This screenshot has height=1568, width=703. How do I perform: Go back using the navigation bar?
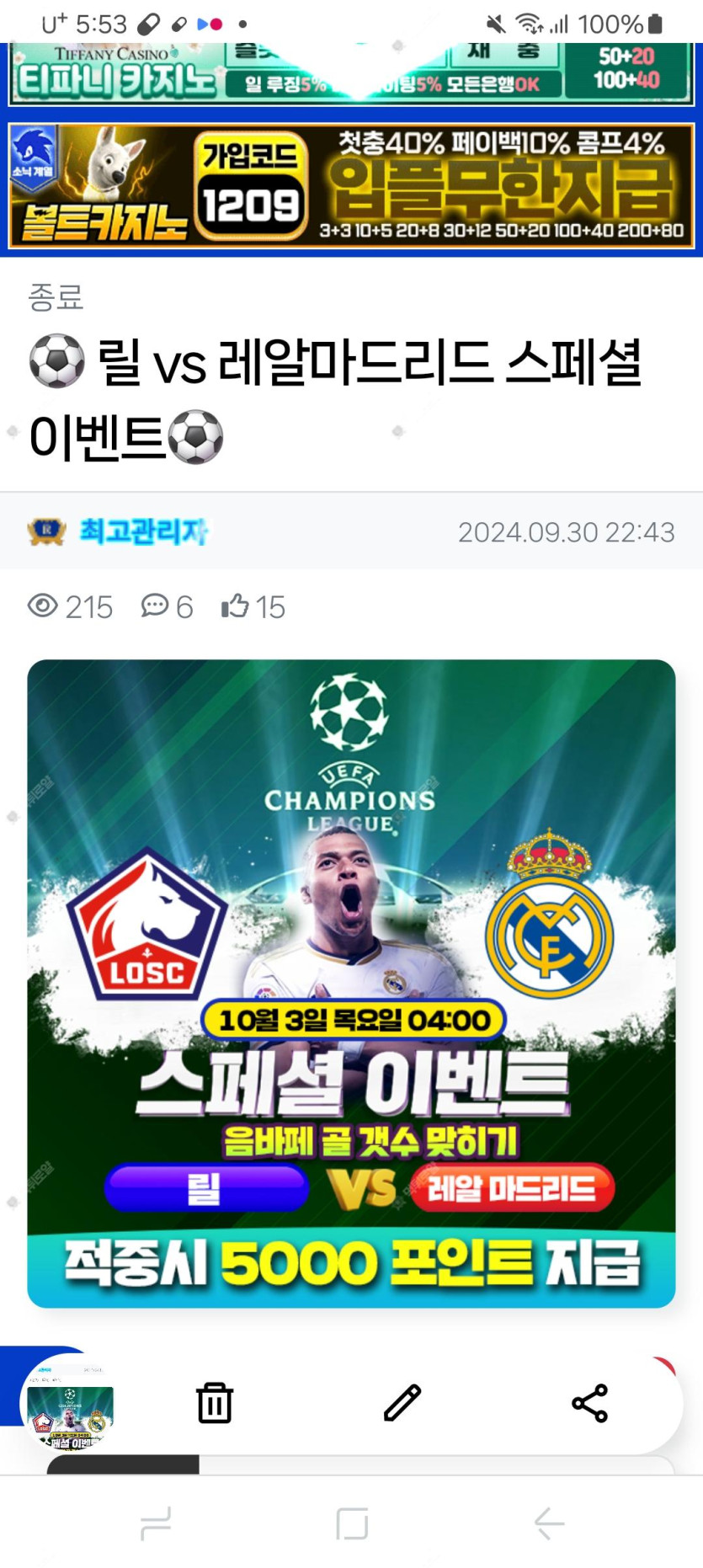pos(548,1523)
